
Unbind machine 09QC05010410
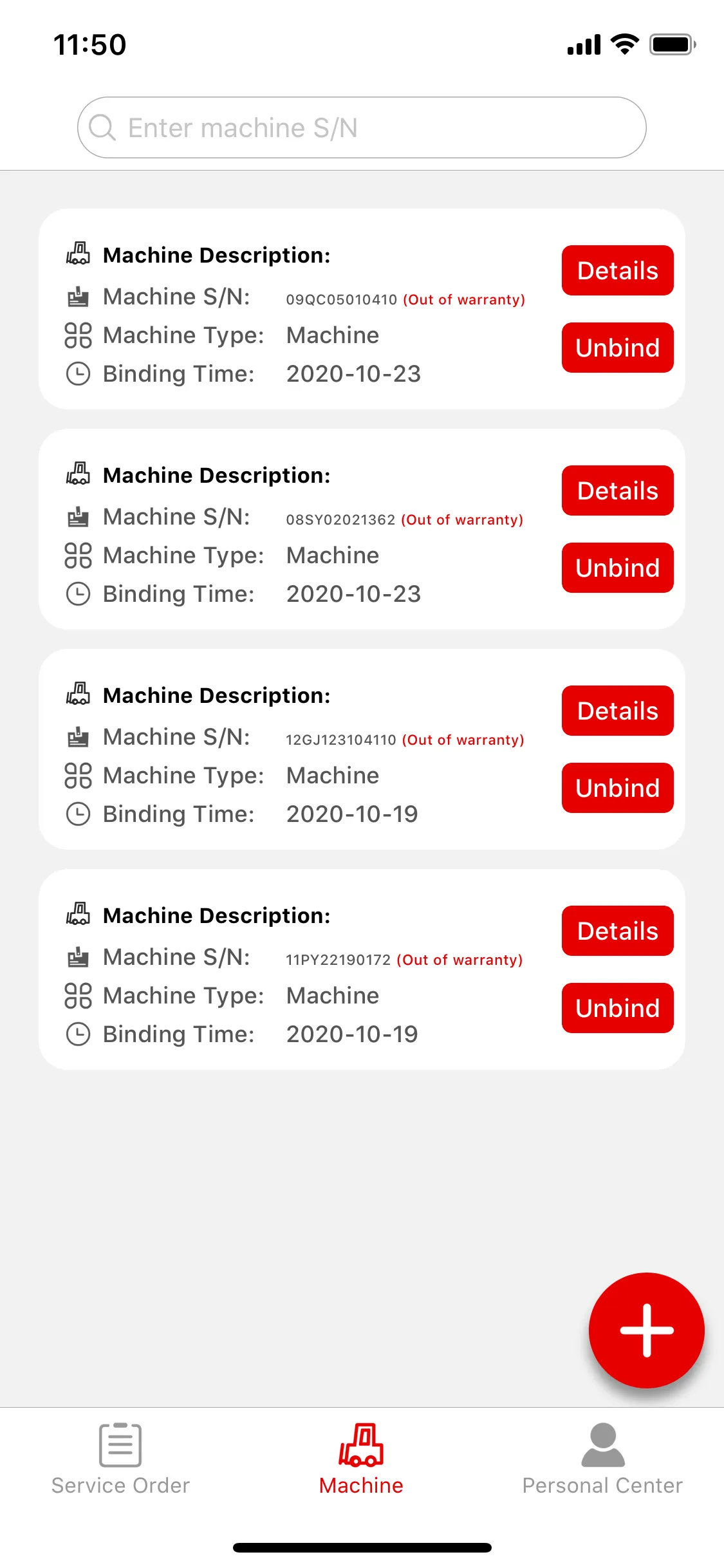click(617, 348)
